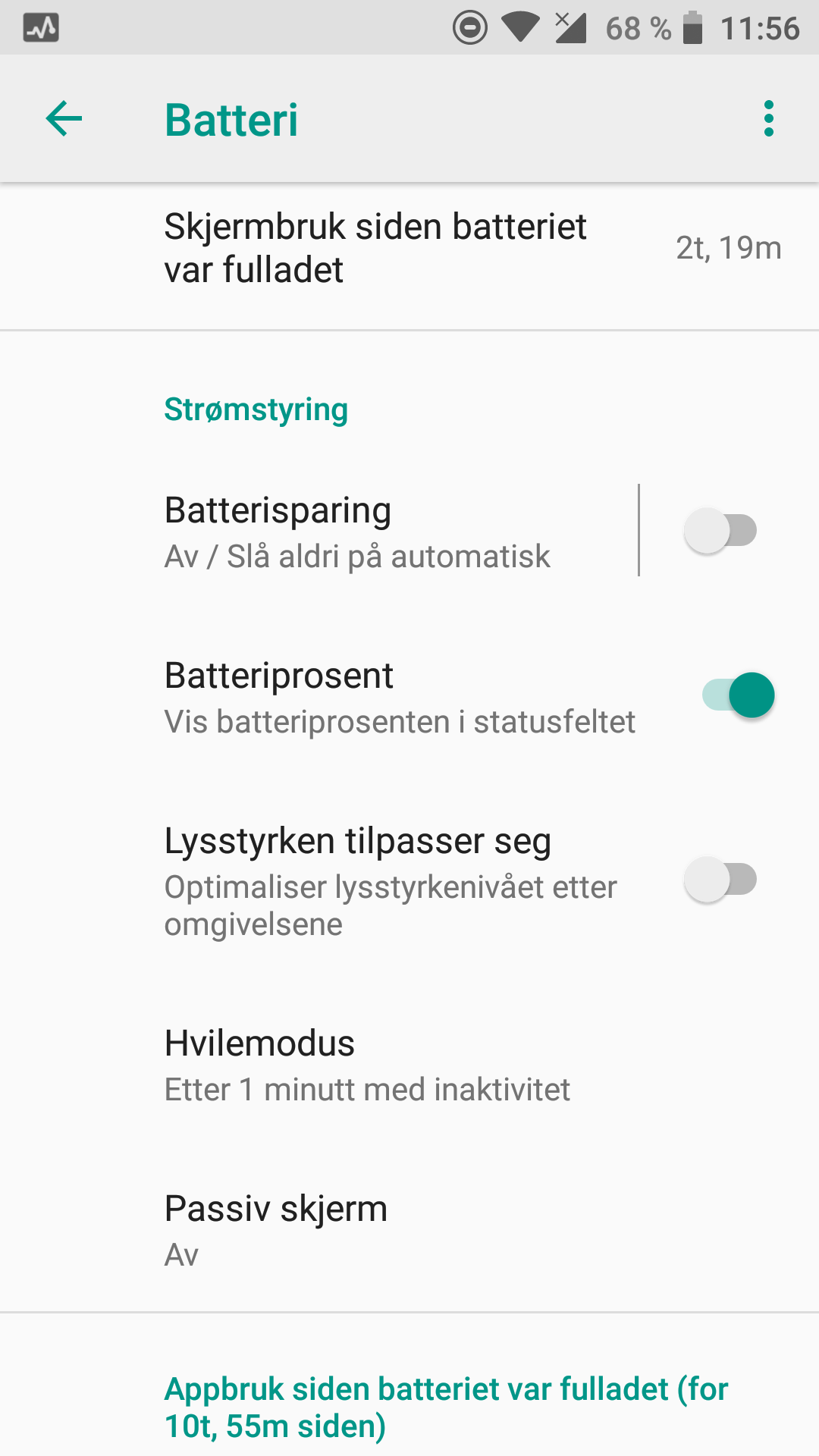Image resolution: width=819 pixels, height=1456 pixels.
Task: Open Batterisparing settings row
Action: [x=318, y=531]
